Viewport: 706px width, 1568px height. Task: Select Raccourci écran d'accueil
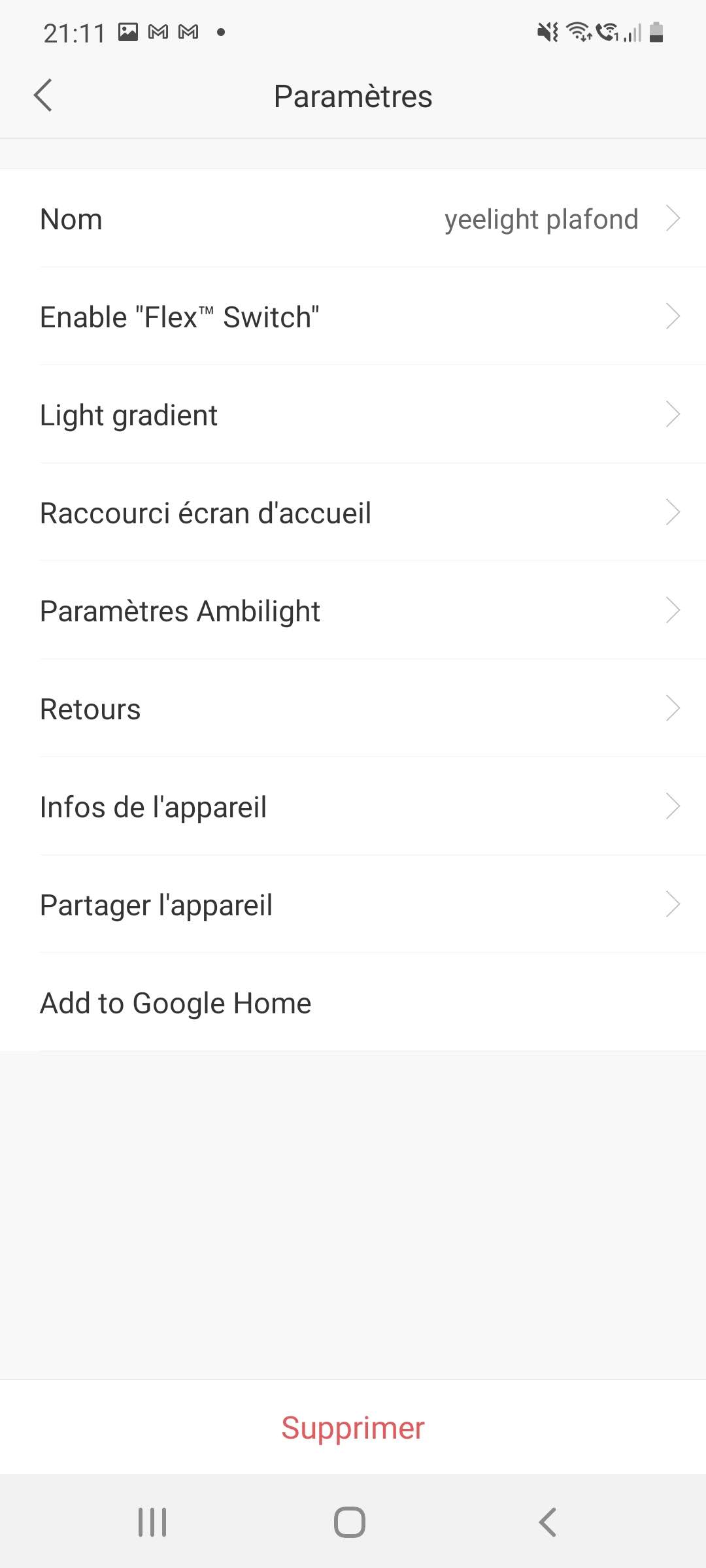coord(353,513)
